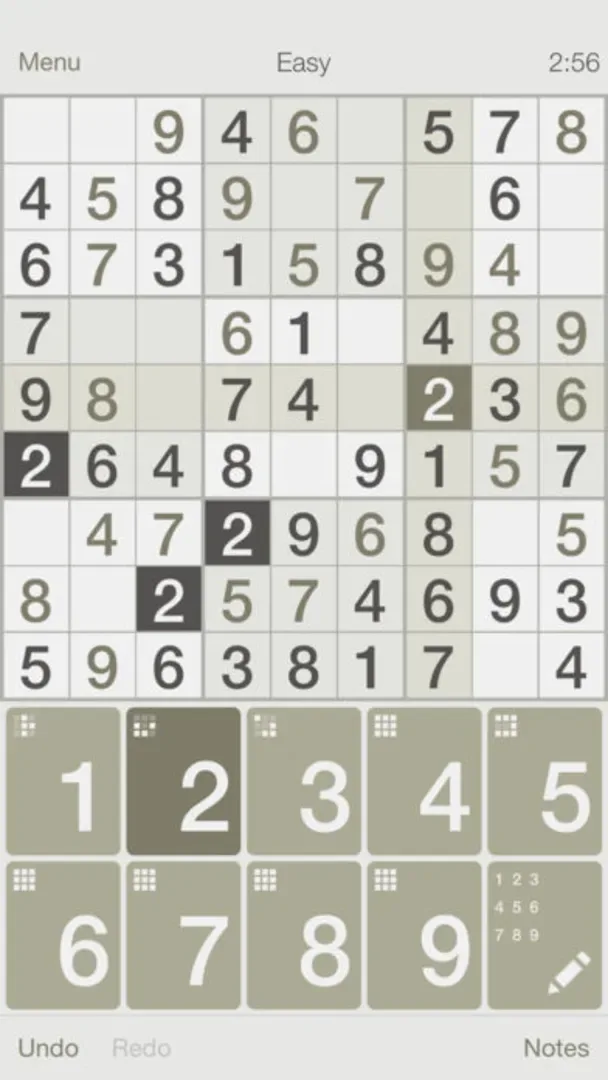Pick number 7 on the keypad
The height and width of the screenshot is (1080, 608).
[x=184, y=936]
